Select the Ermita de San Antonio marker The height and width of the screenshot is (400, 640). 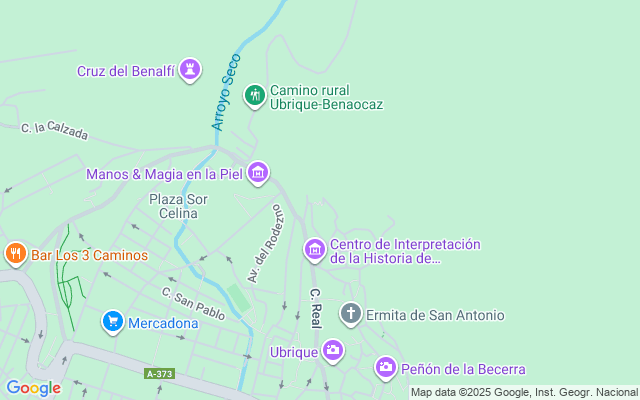(x=351, y=315)
